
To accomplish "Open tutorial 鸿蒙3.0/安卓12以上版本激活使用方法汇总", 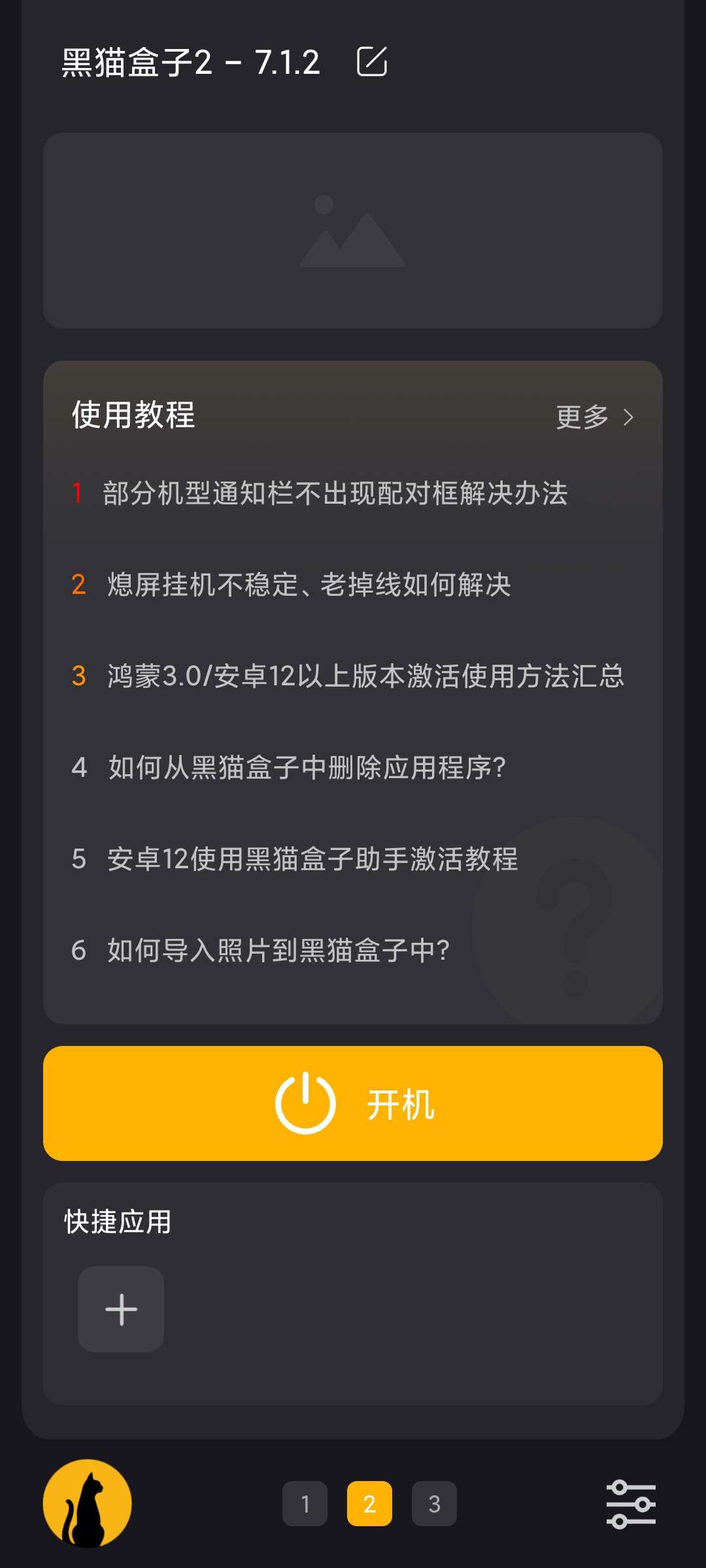I will pos(365,676).
